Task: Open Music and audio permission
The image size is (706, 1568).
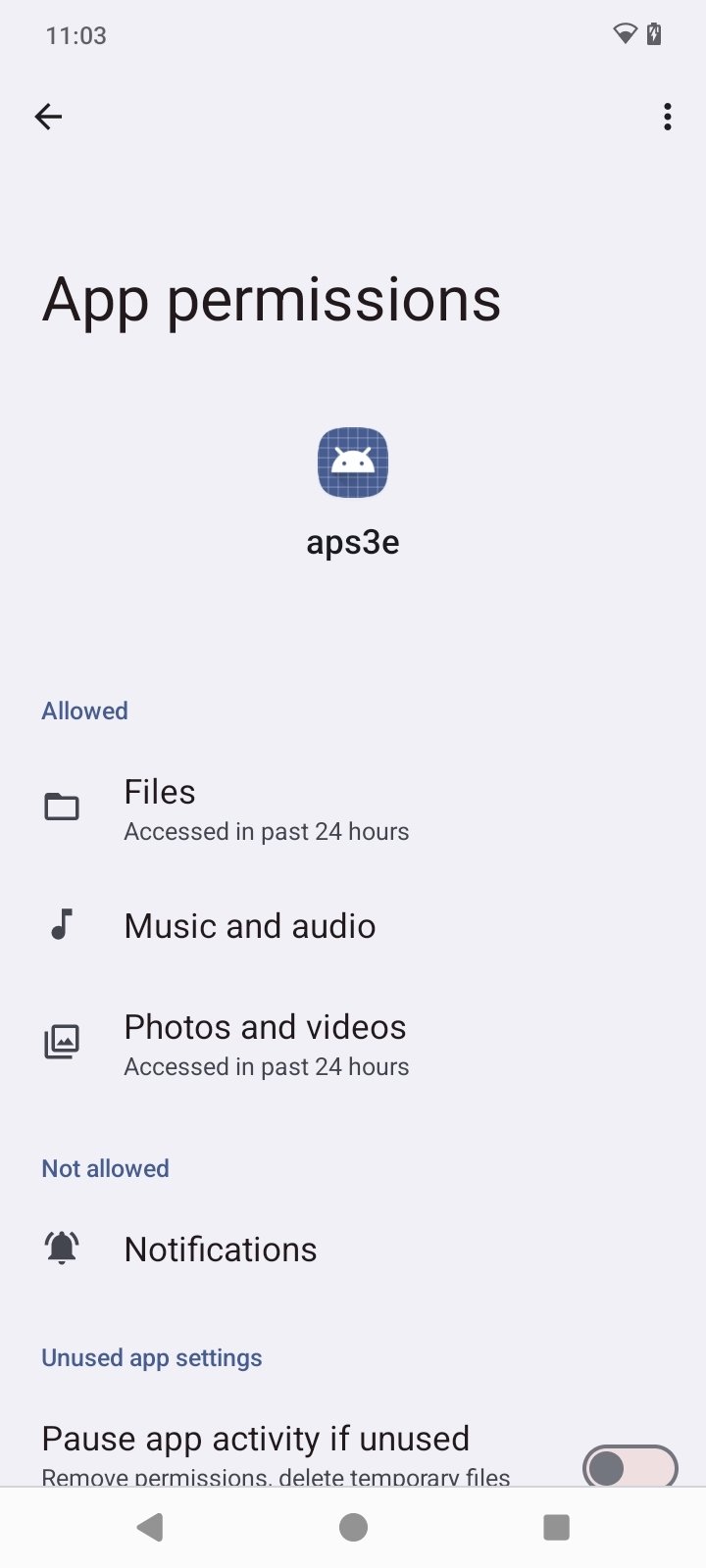Action: click(250, 926)
